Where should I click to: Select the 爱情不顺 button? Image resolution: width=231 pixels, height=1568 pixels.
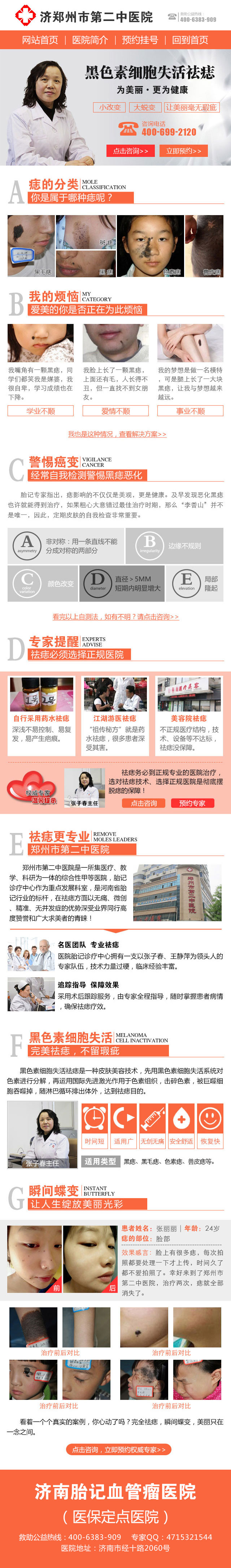115,411
